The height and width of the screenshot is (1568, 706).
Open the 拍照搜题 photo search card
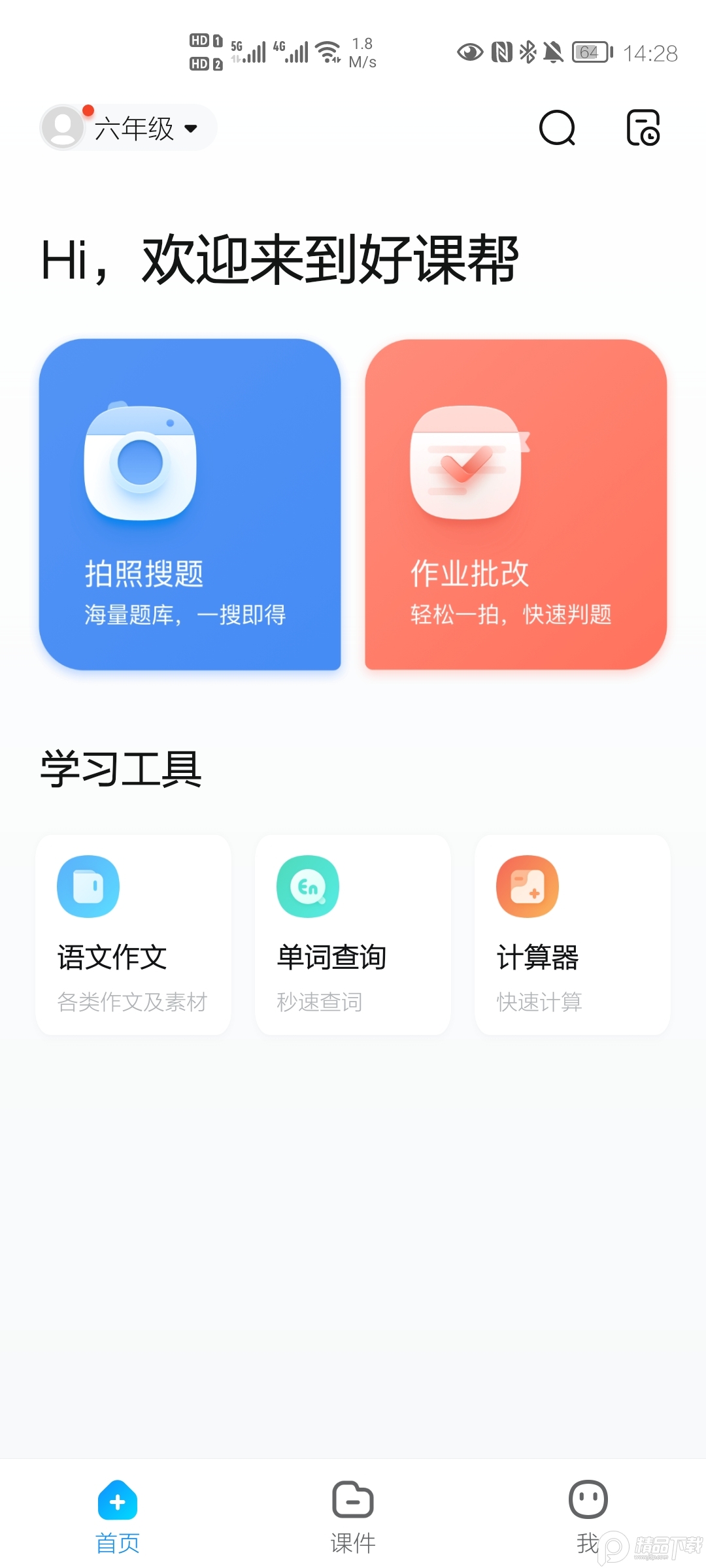[191, 503]
